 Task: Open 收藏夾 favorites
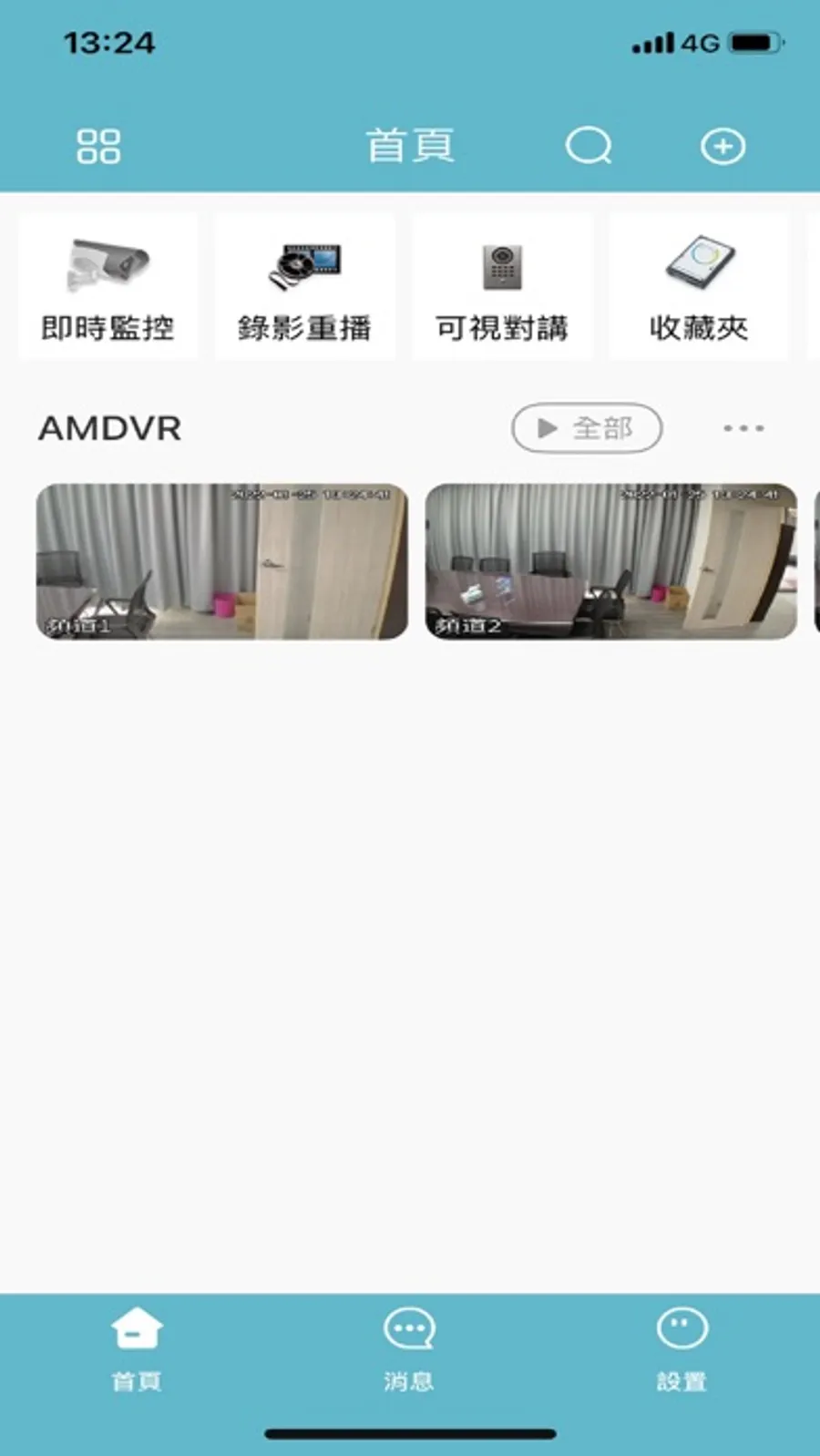699,288
